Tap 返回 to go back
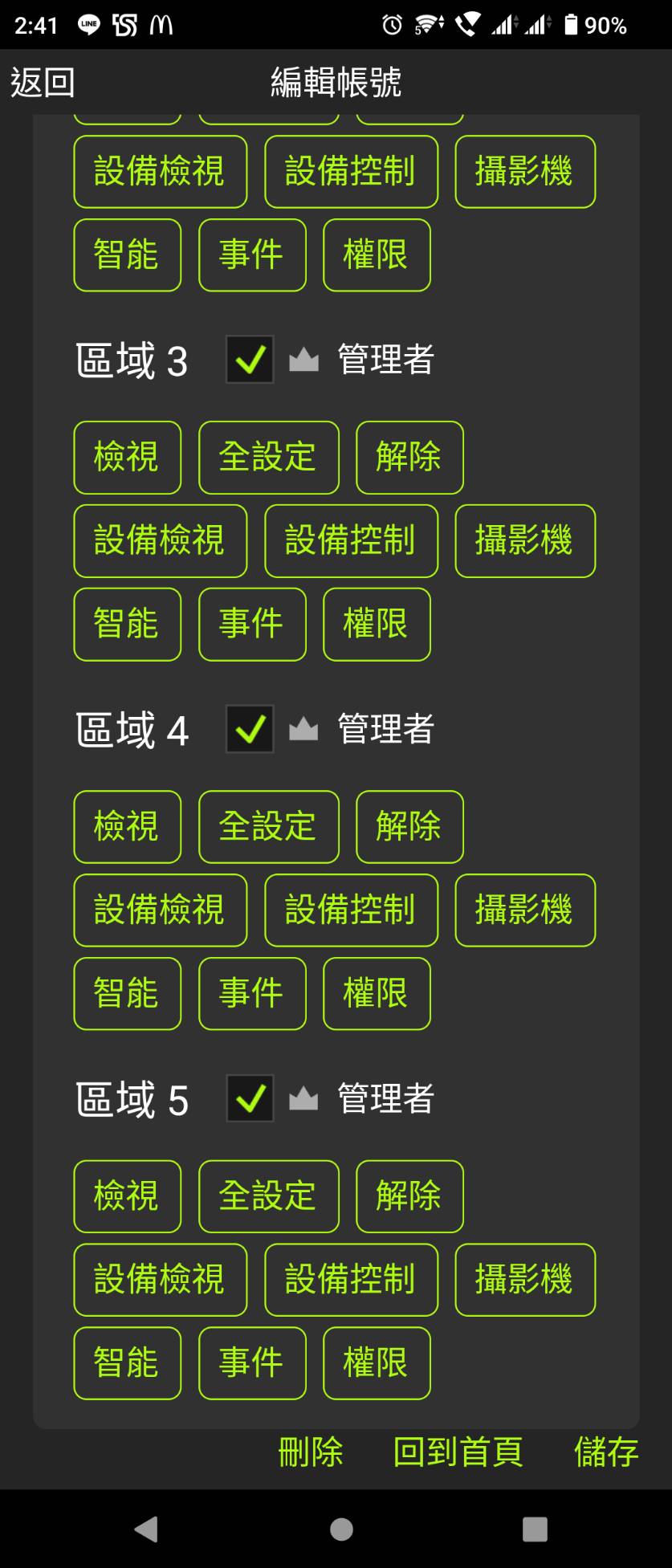 (x=43, y=82)
